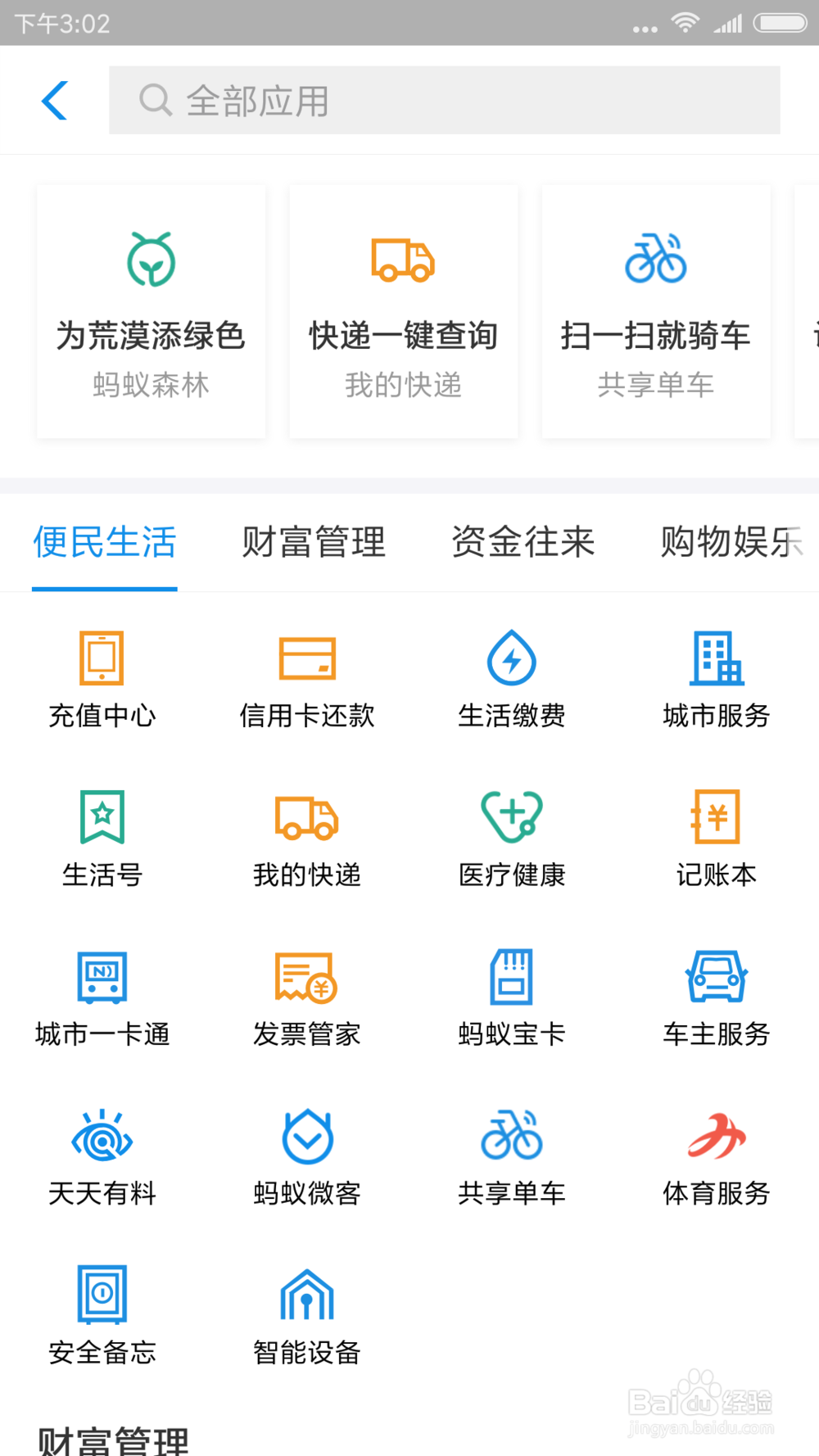
Task: Launch 发票管家
Action: 307,998
